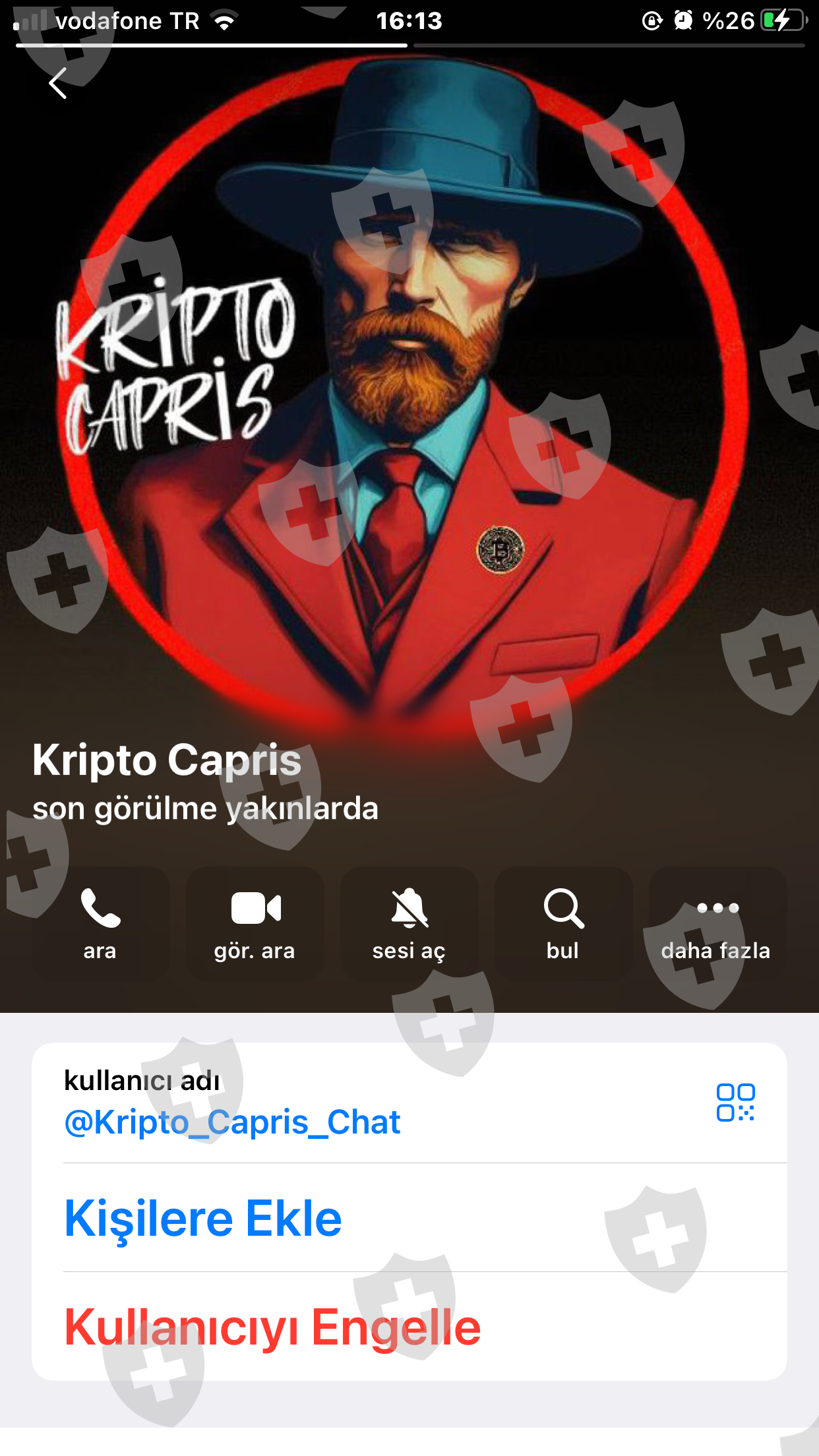
Task: Open the Kripto Capris profile photo
Action: pos(409,396)
